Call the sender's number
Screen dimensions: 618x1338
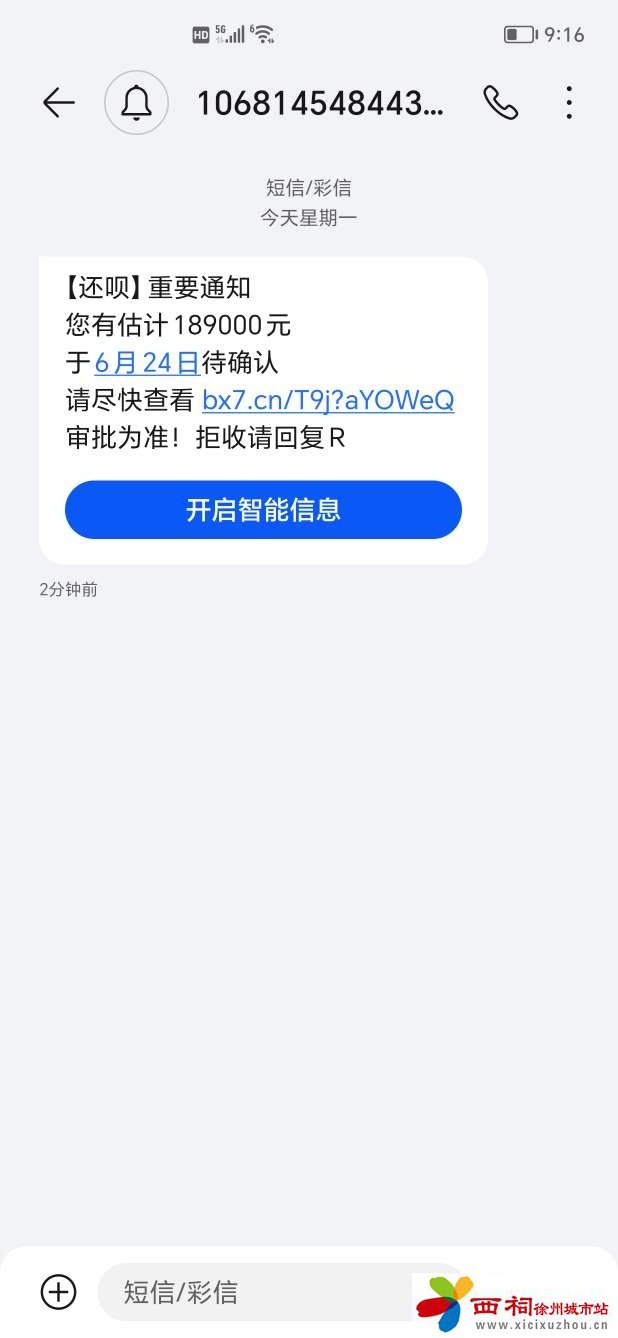point(500,103)
